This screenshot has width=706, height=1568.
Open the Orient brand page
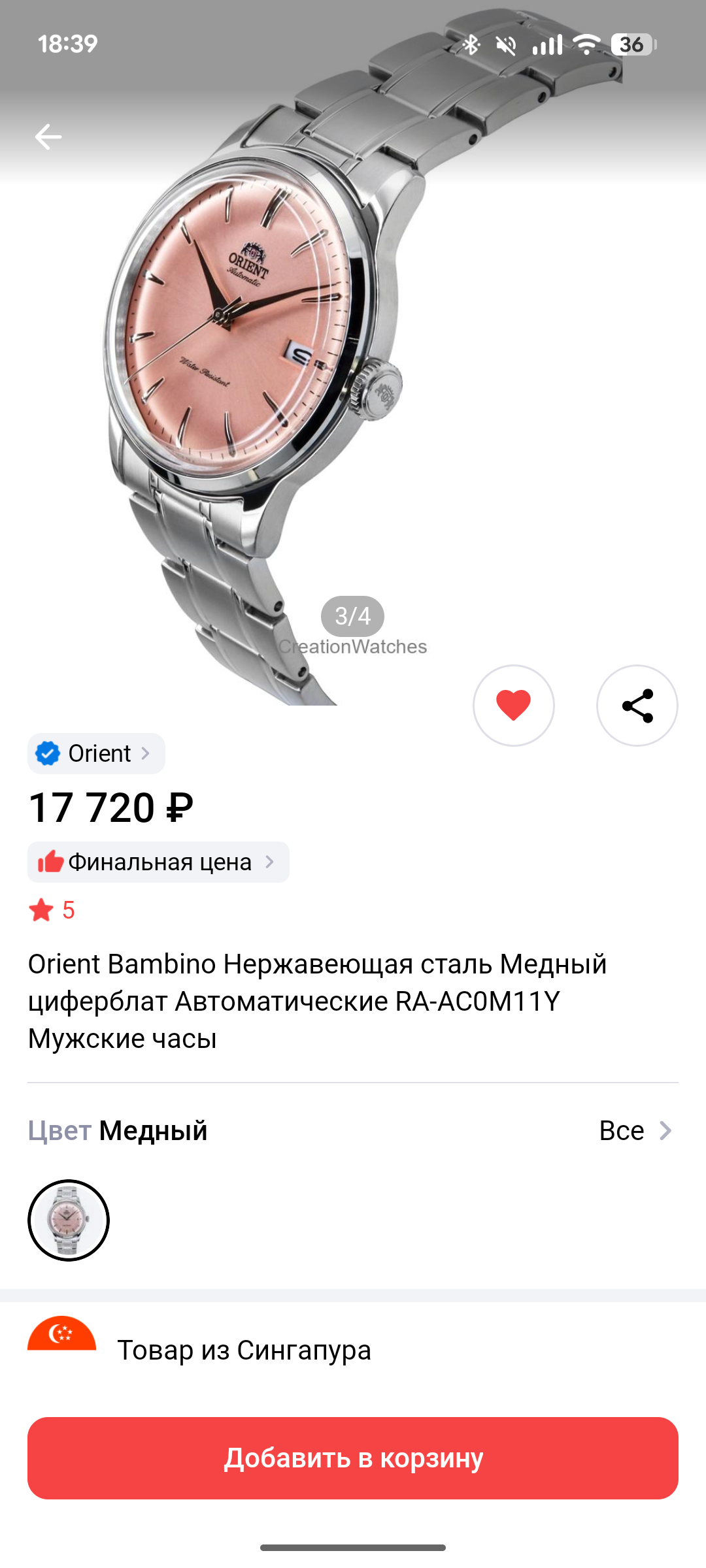97,754
